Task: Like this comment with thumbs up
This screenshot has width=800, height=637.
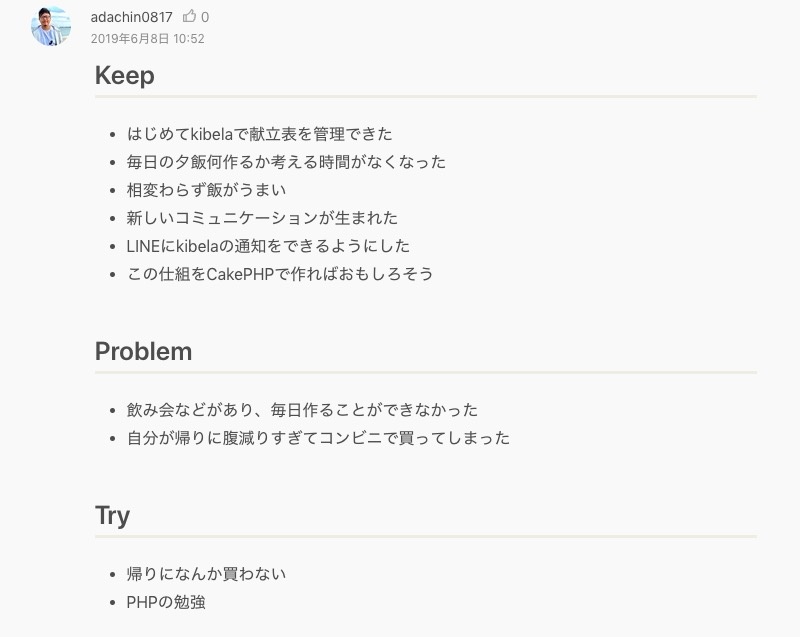Action: click(189, 17)
